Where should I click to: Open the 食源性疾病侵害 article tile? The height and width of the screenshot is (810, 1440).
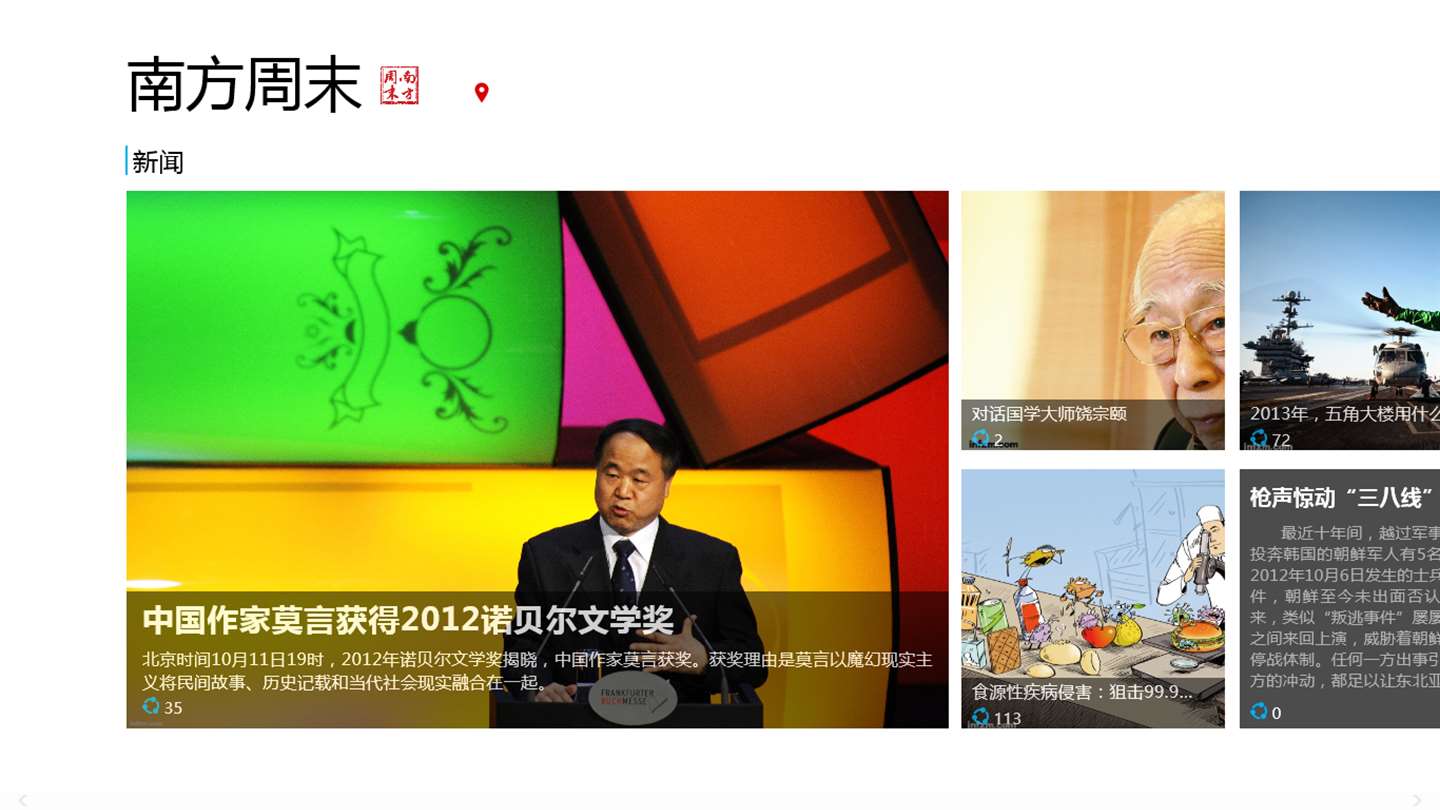pos(1092,598)
